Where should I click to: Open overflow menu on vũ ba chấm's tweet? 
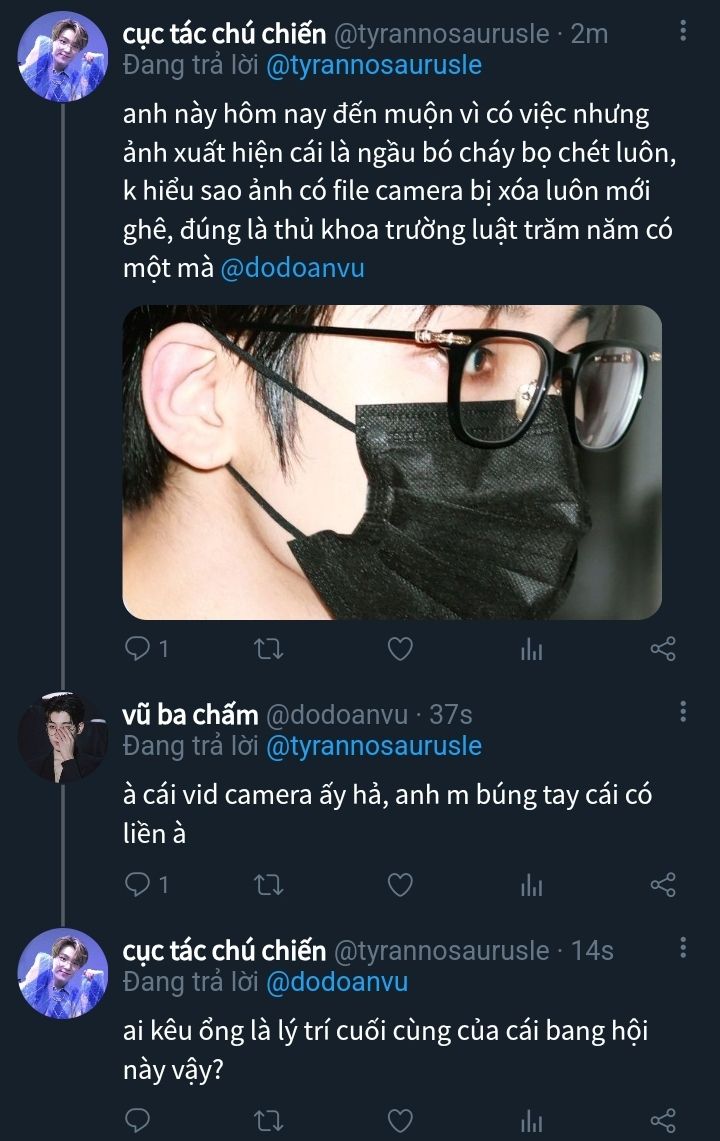683,712
